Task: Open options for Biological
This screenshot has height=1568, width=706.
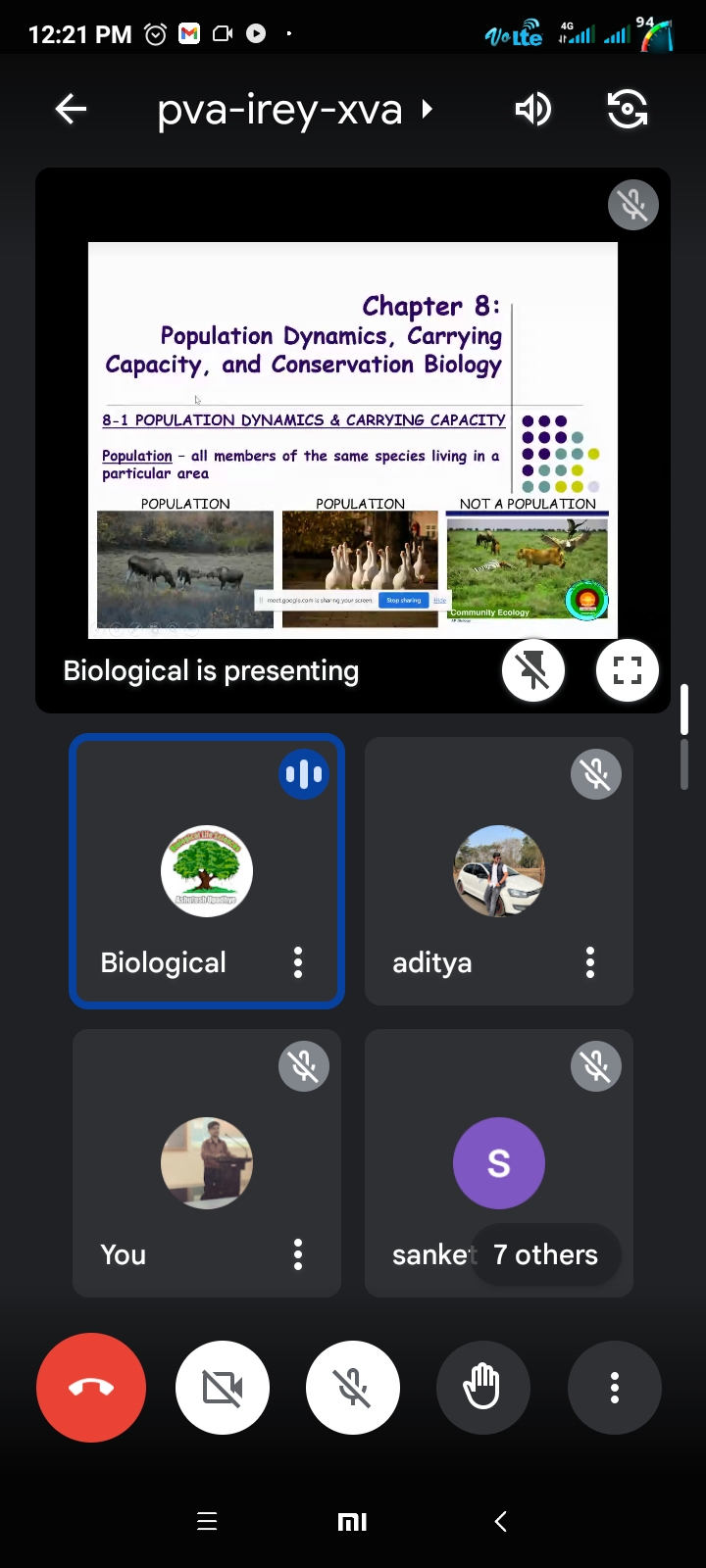Action: (298, 962)
